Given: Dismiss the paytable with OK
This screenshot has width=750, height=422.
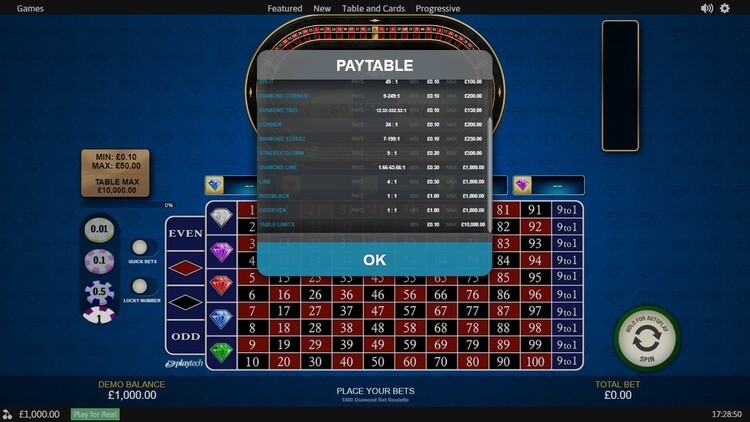Looking at the screenshot, I should (374, 259).
